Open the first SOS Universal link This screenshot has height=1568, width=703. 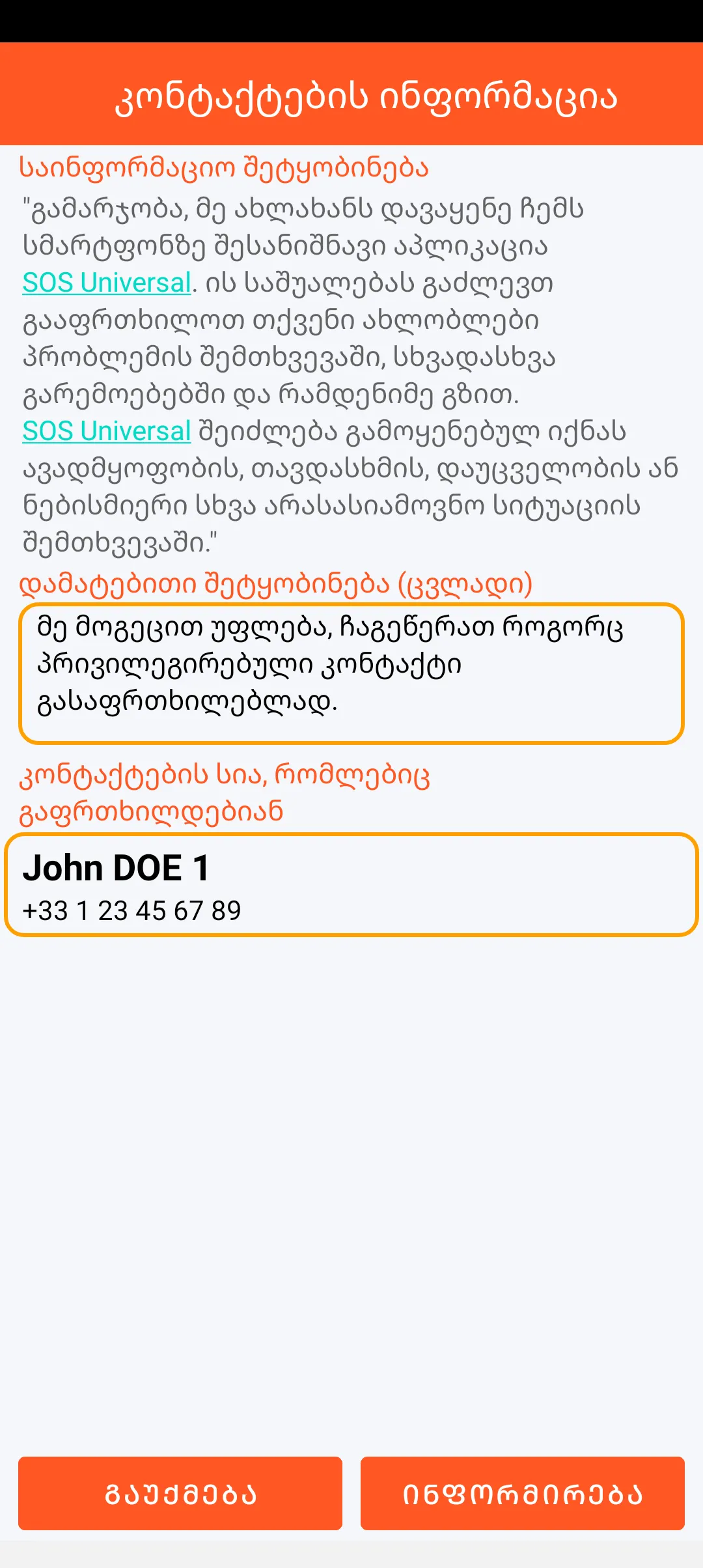coord(107,283)
